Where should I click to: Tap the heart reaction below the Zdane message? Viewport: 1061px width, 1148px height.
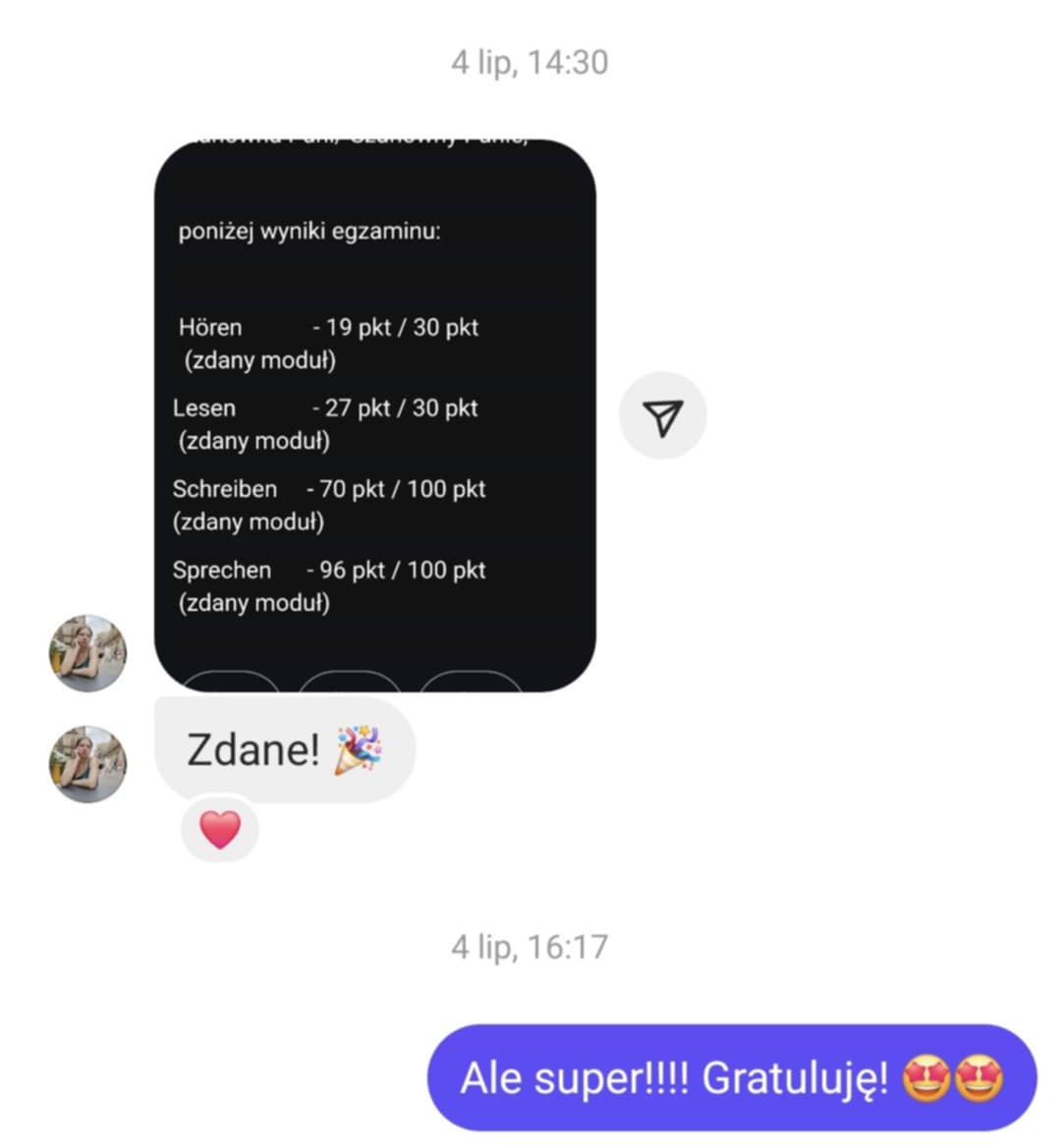coord(219,830)
